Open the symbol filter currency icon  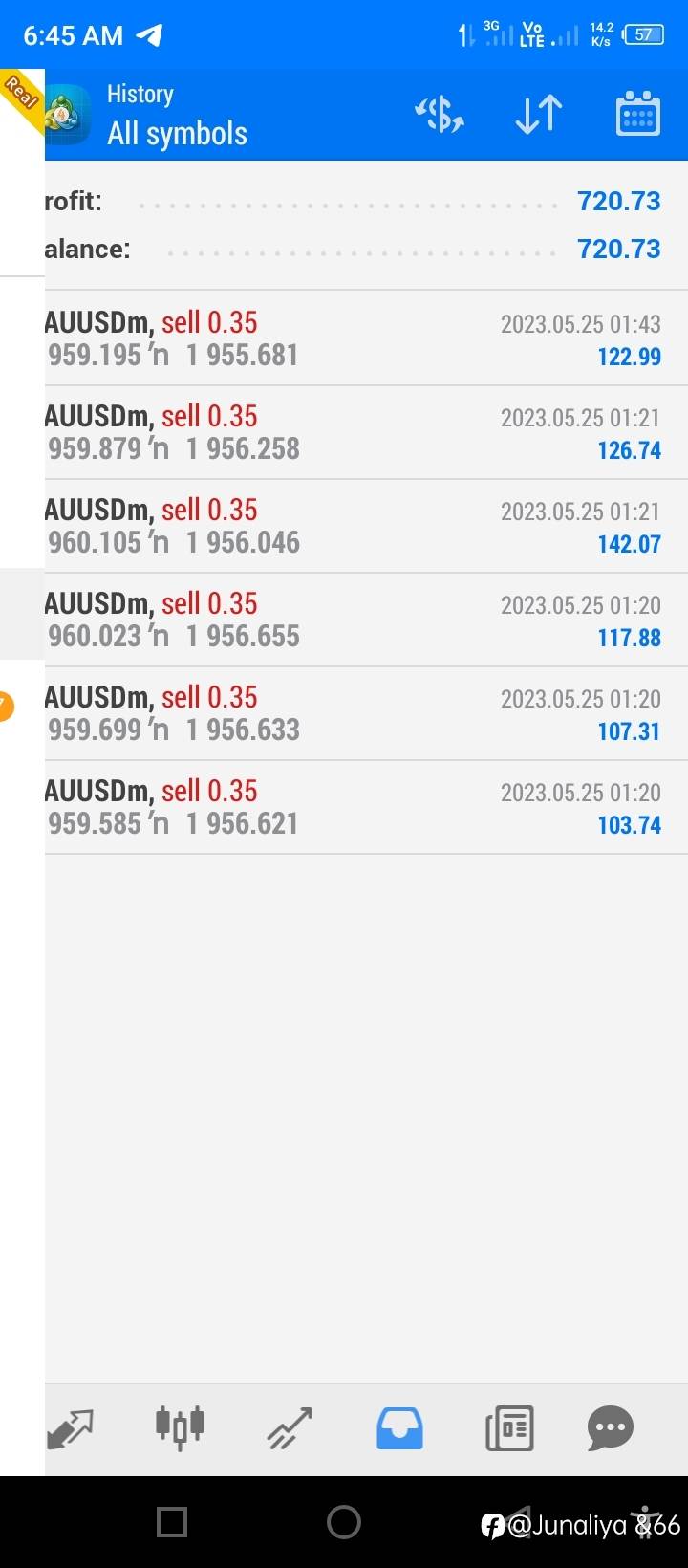(x=440, y=115)
